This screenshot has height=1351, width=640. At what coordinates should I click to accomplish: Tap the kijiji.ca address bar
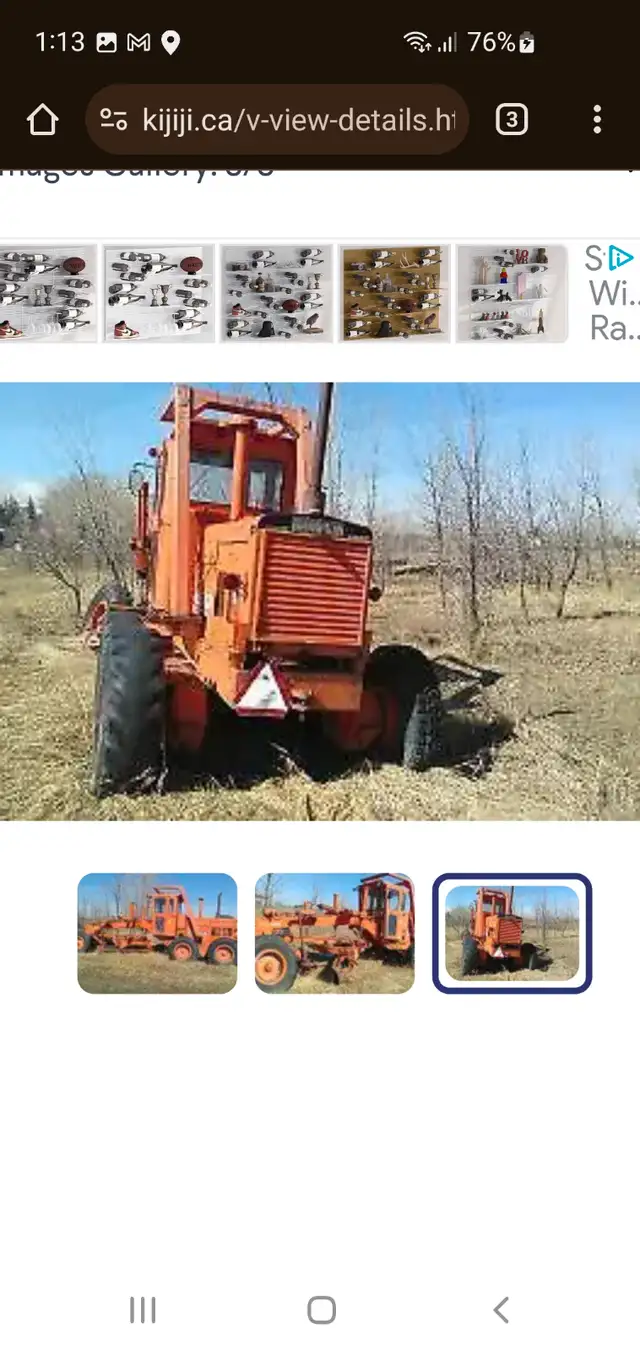277,121
